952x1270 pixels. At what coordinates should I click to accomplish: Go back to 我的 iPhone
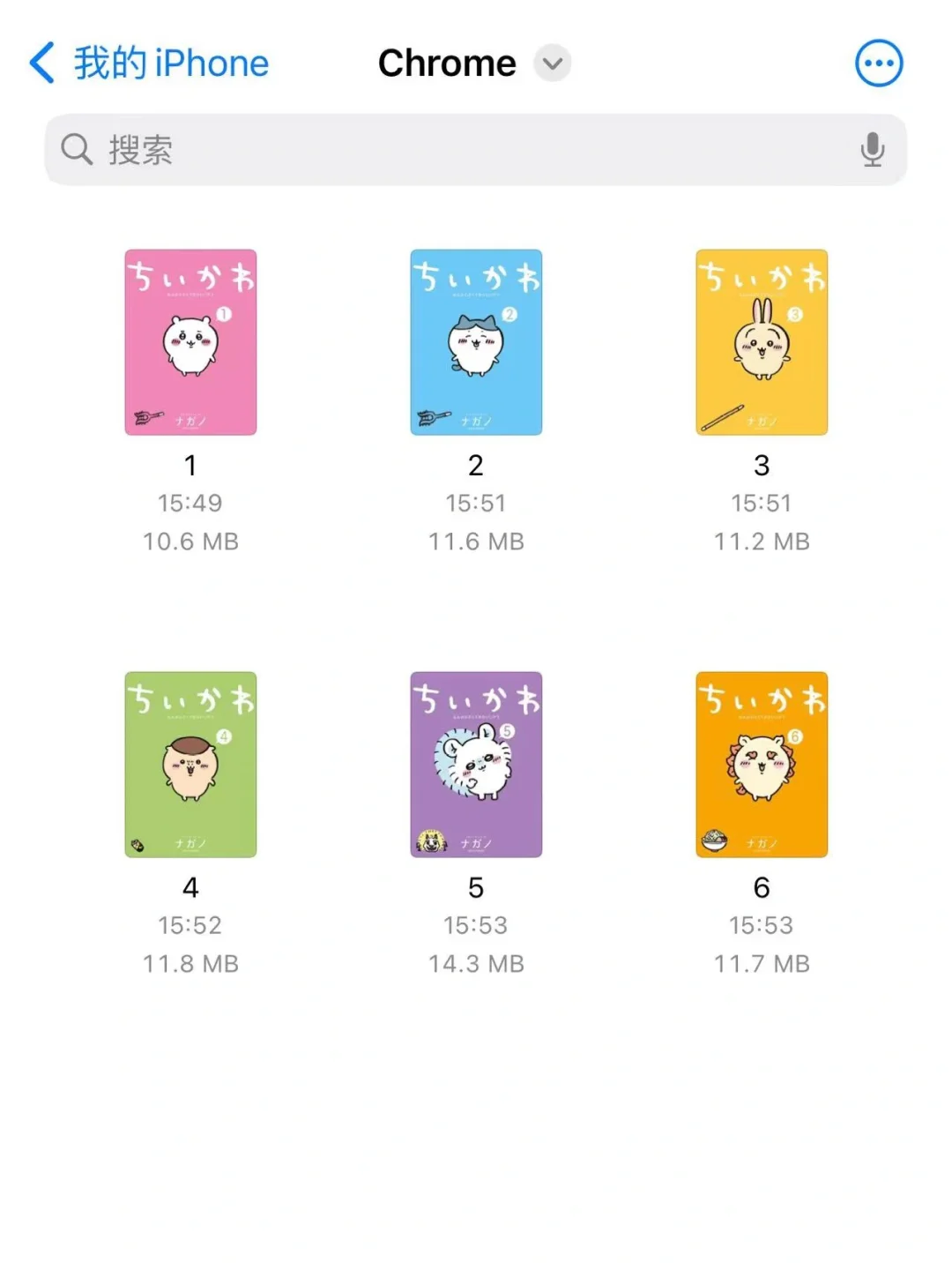(148, 63)
